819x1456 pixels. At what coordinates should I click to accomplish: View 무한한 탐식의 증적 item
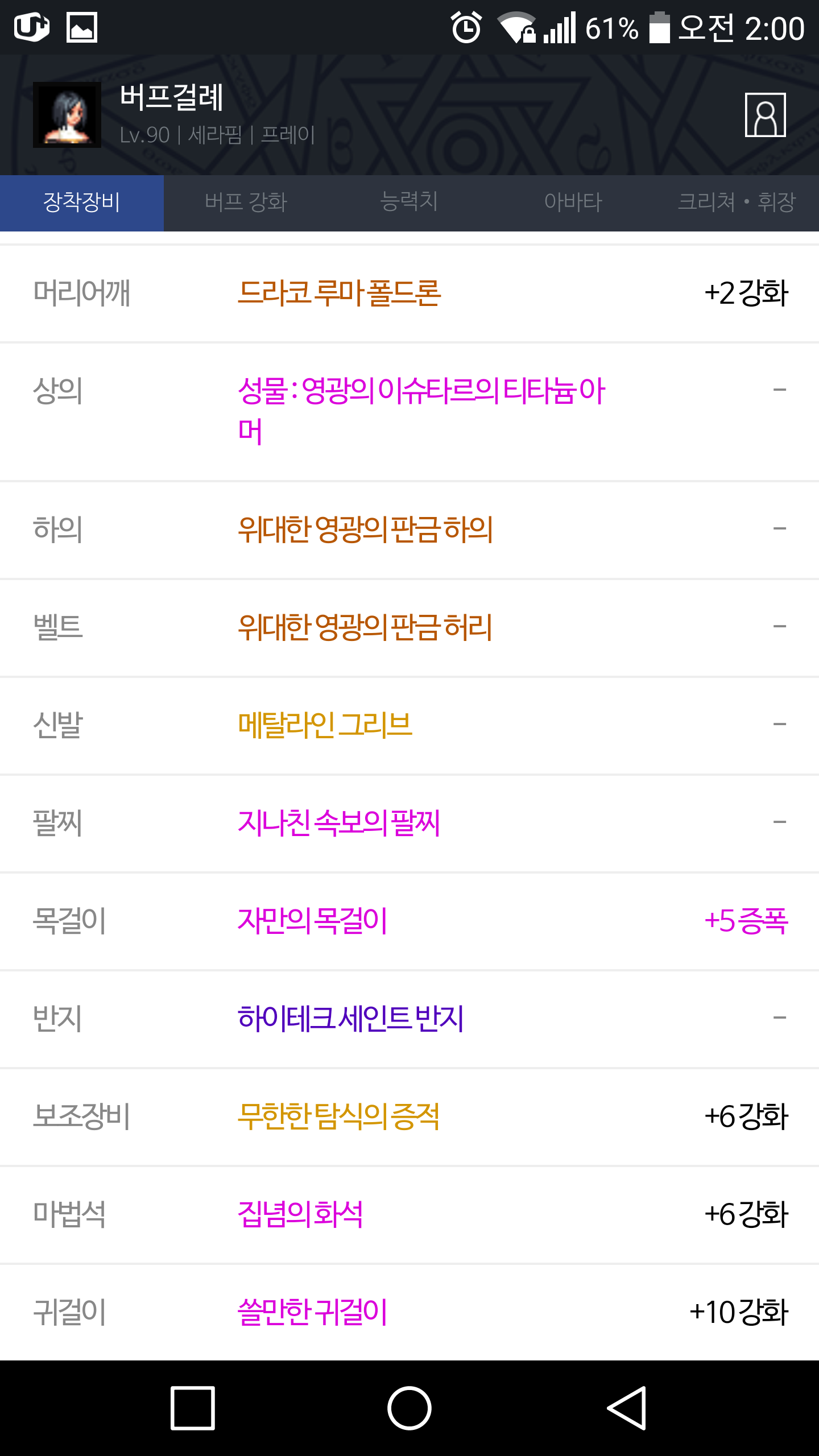338,1116
